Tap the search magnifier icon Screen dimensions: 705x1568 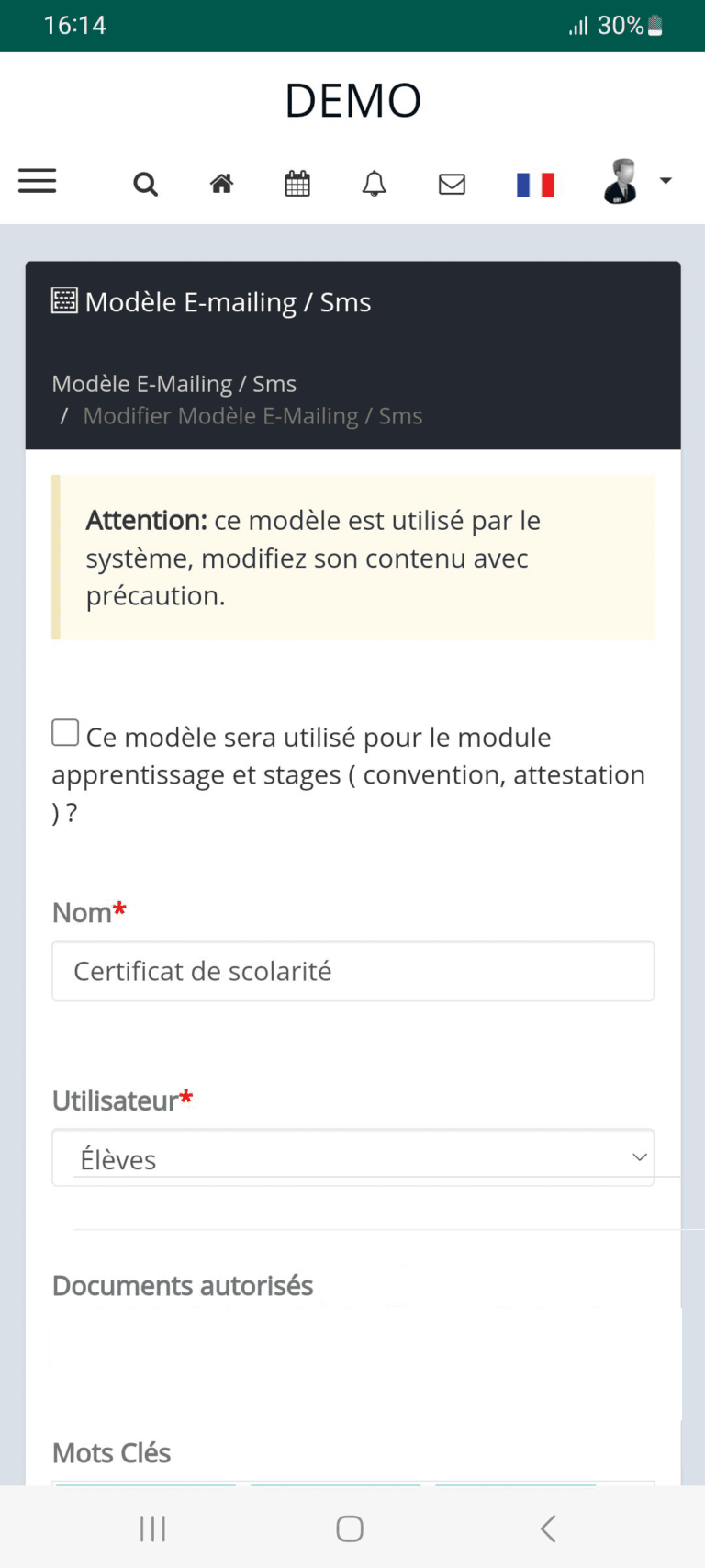point(146,185)
